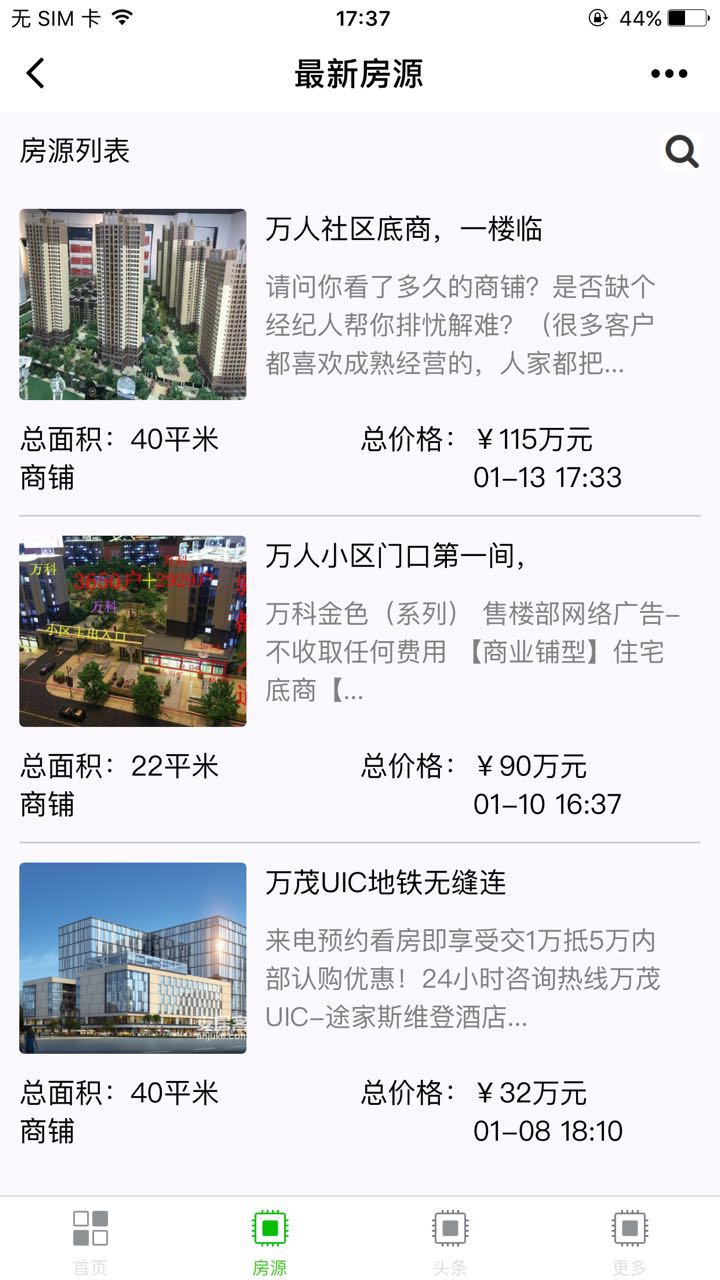Viewport: 720px width, 1280px height.
Task: Select the 万茂UIC地铁无缝连 listing
Action: 386,883
